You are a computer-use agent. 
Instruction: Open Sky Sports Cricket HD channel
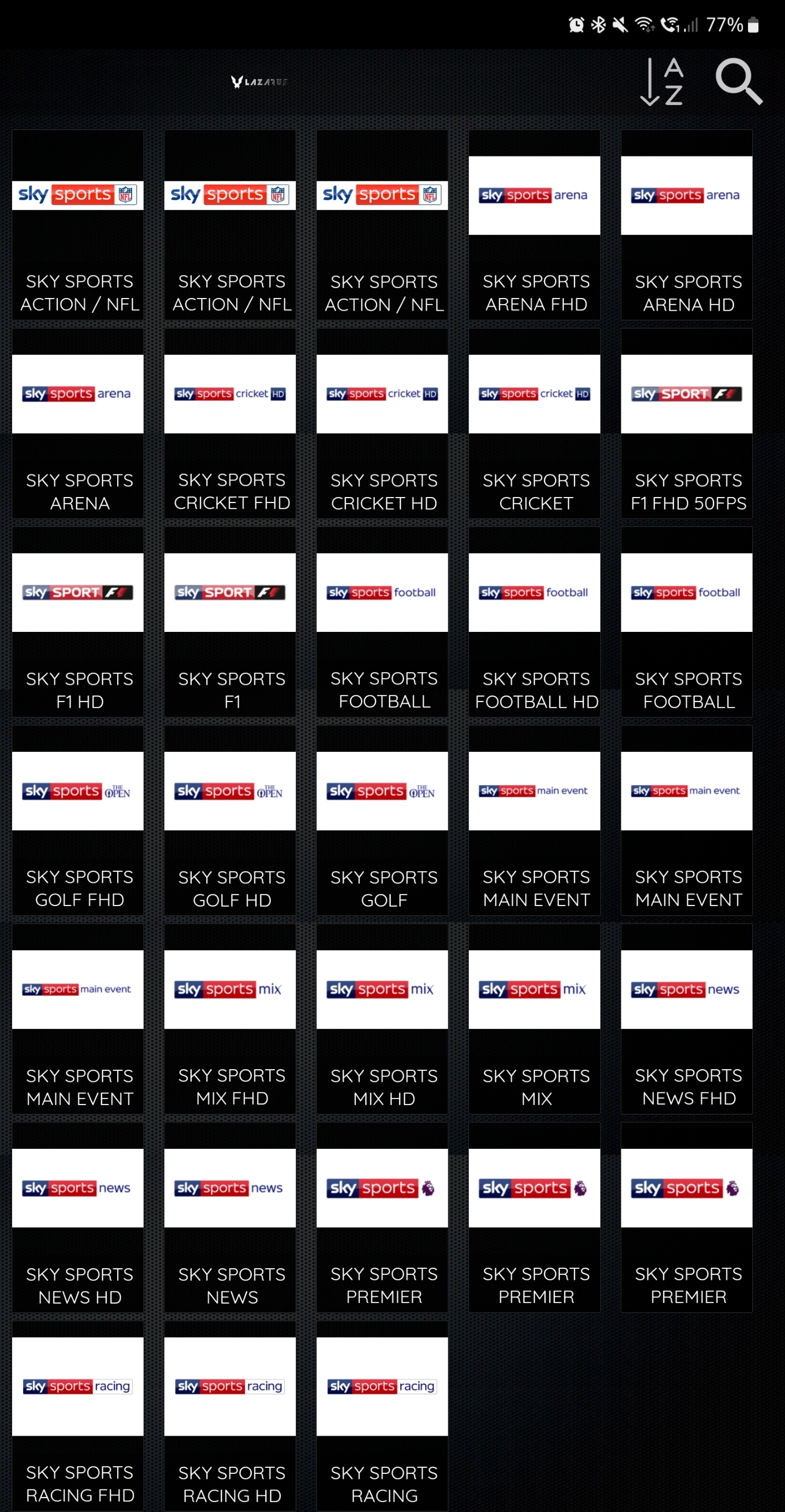(381, 422)
